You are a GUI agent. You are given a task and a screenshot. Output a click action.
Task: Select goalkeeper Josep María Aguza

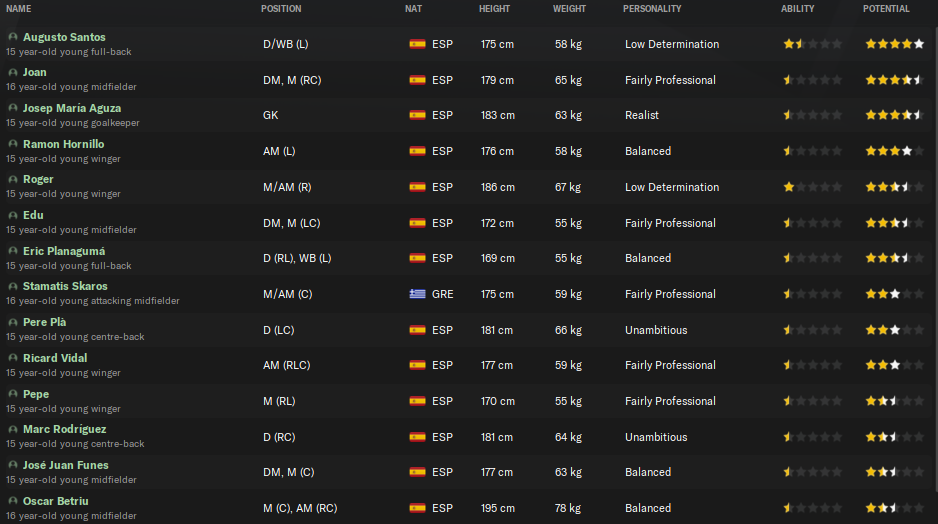pyautogui.click(x=72, y=108)
